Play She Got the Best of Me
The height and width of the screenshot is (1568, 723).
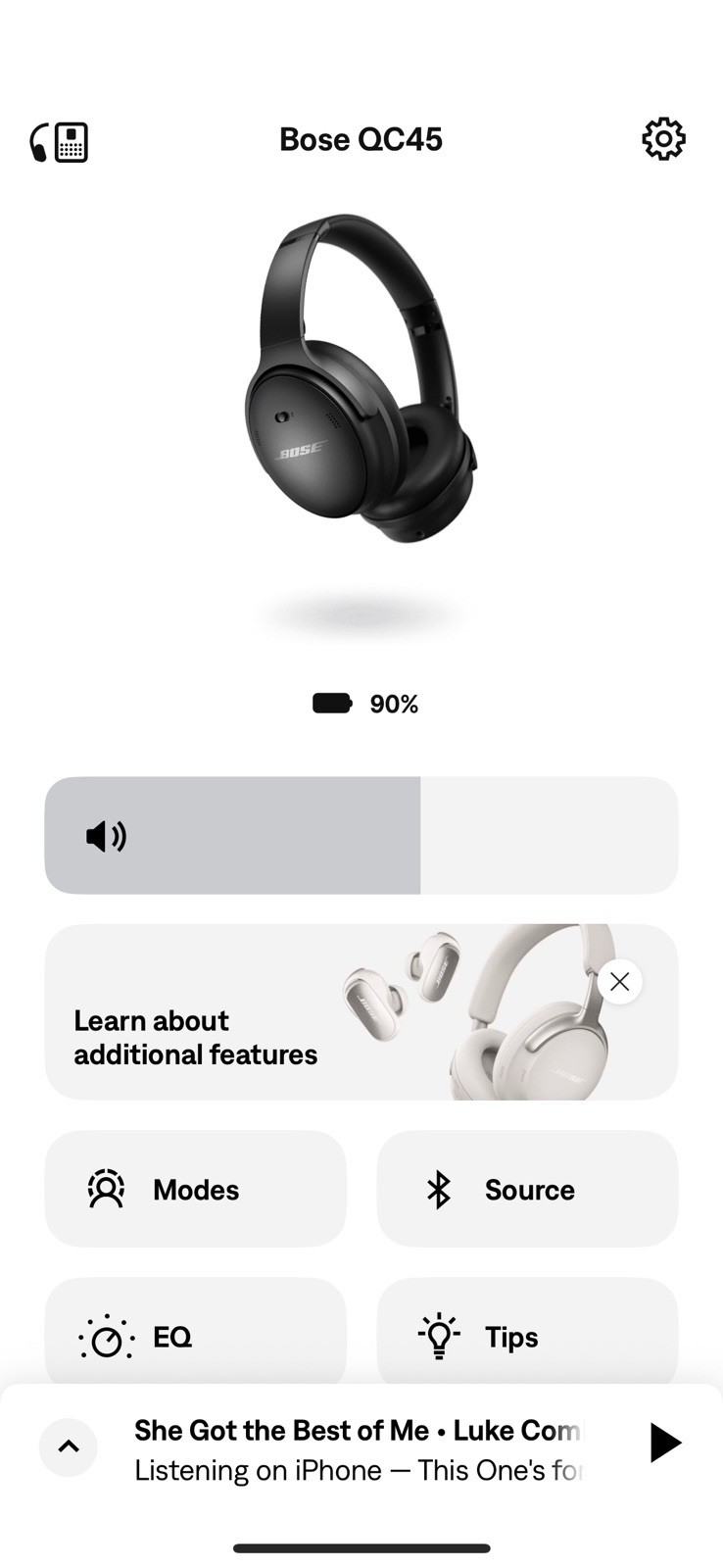point(664,1443)
